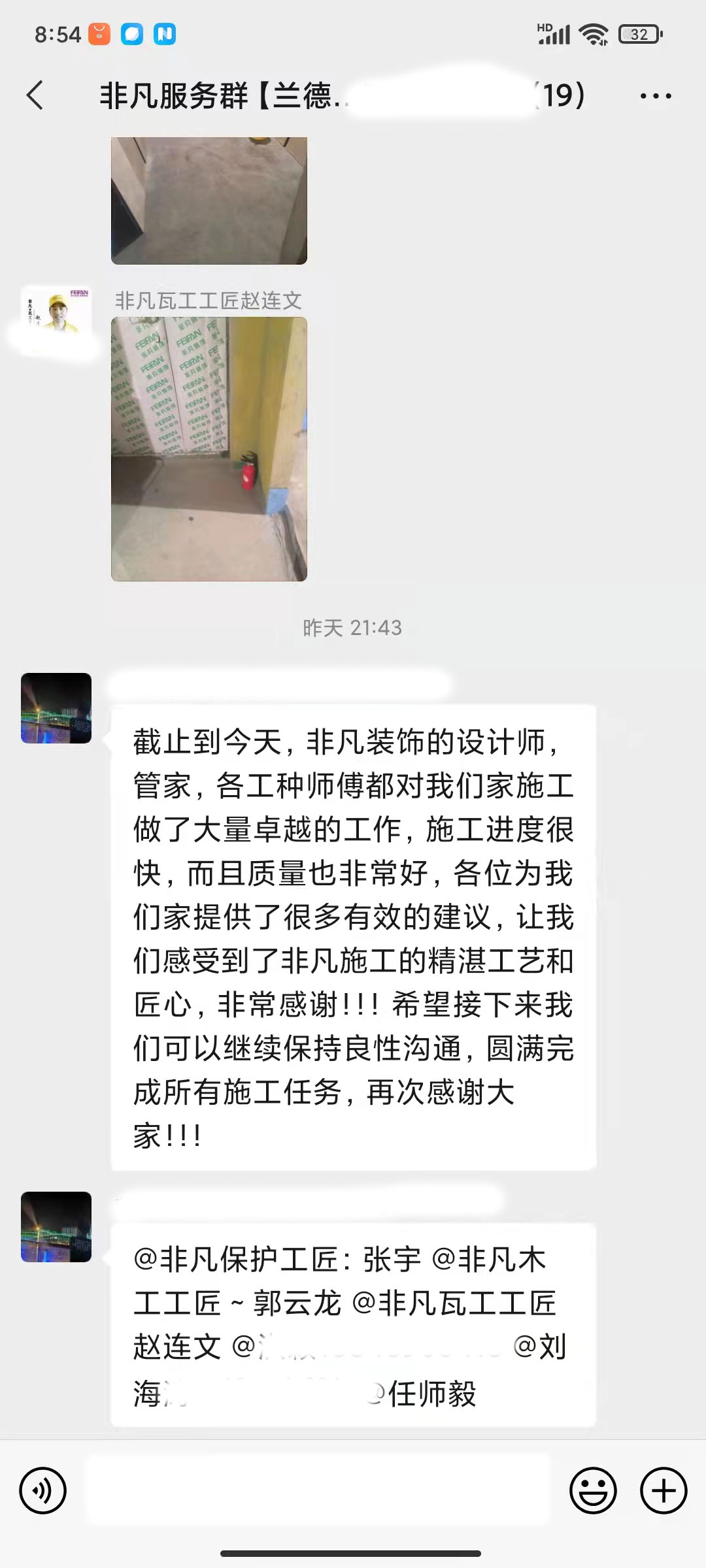Tap the message text field

tap(318, 1491)
